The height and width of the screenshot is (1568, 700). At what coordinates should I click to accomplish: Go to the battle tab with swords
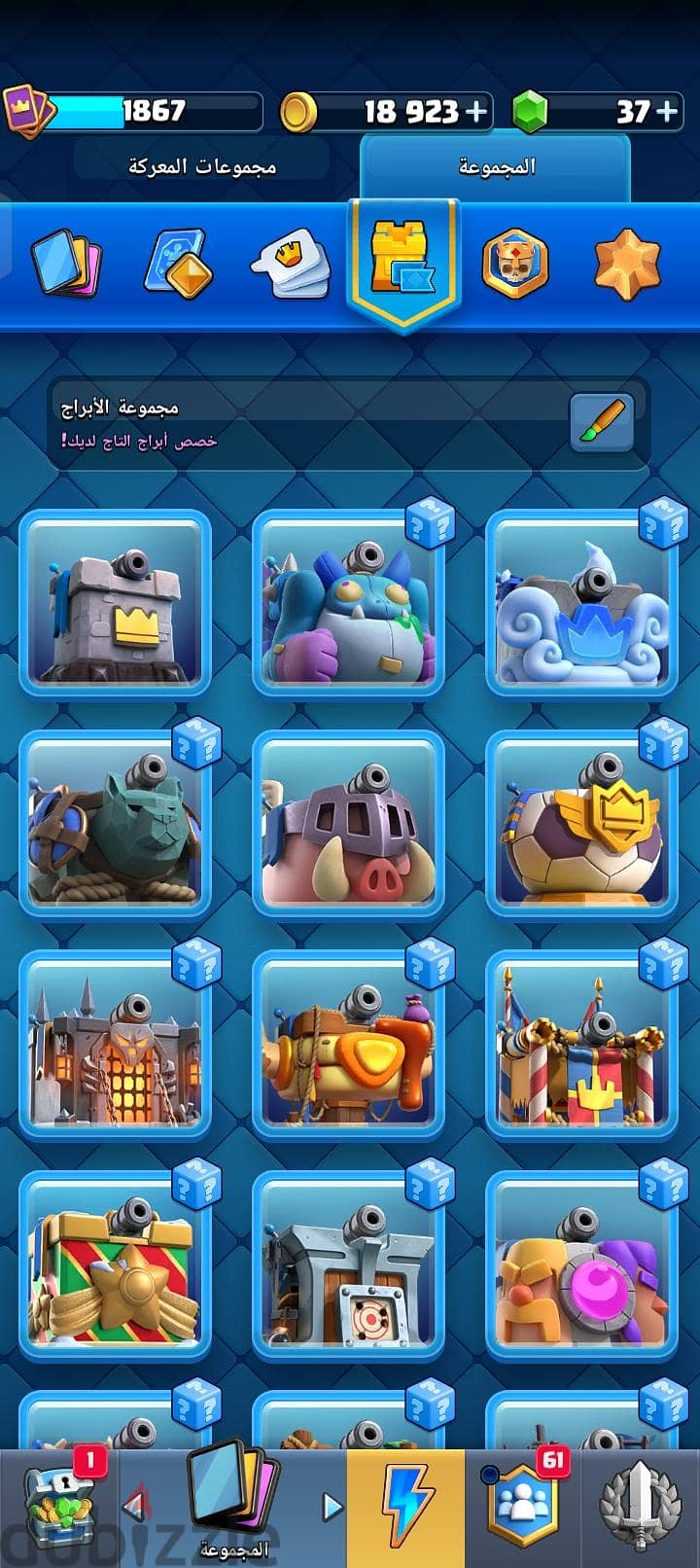coord(640,1508)
